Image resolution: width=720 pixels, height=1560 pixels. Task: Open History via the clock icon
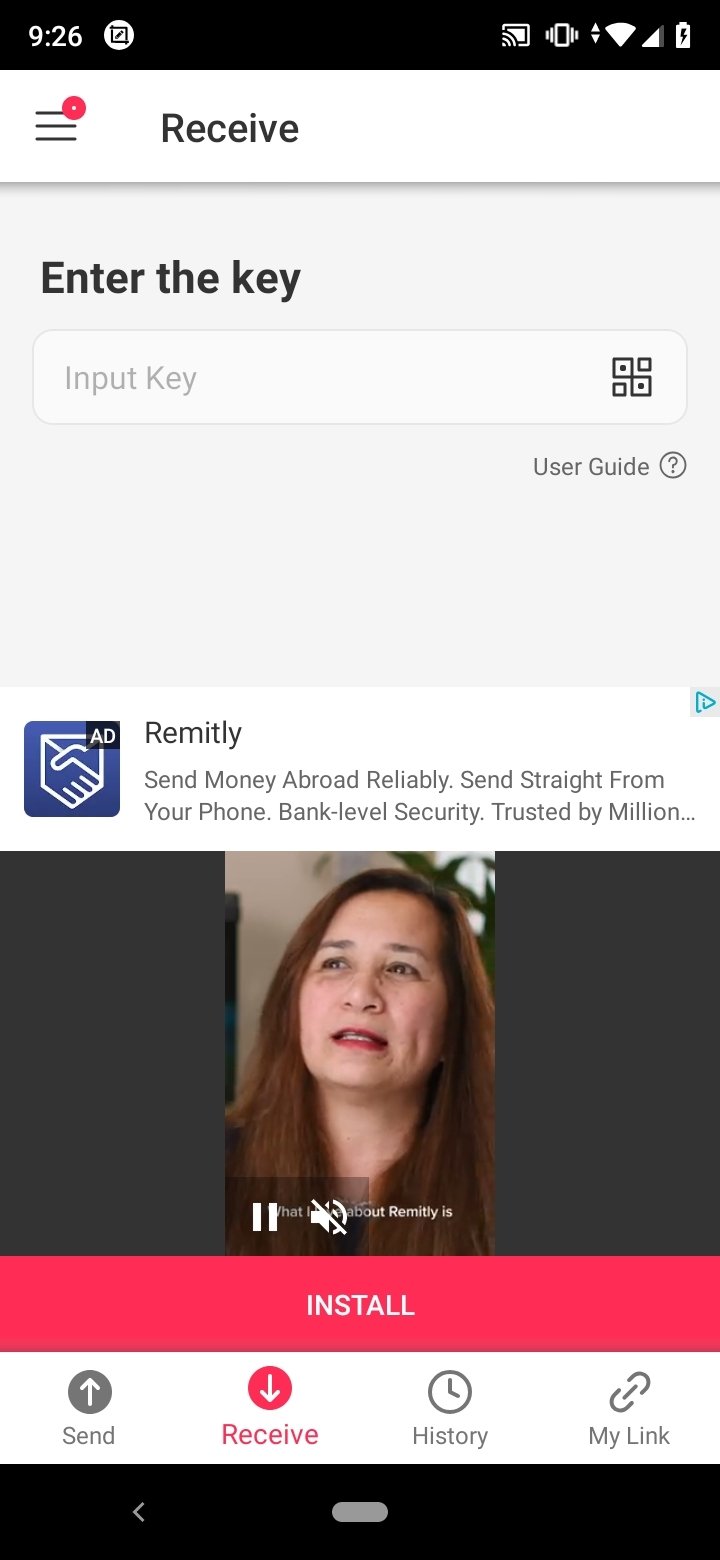450,1391
